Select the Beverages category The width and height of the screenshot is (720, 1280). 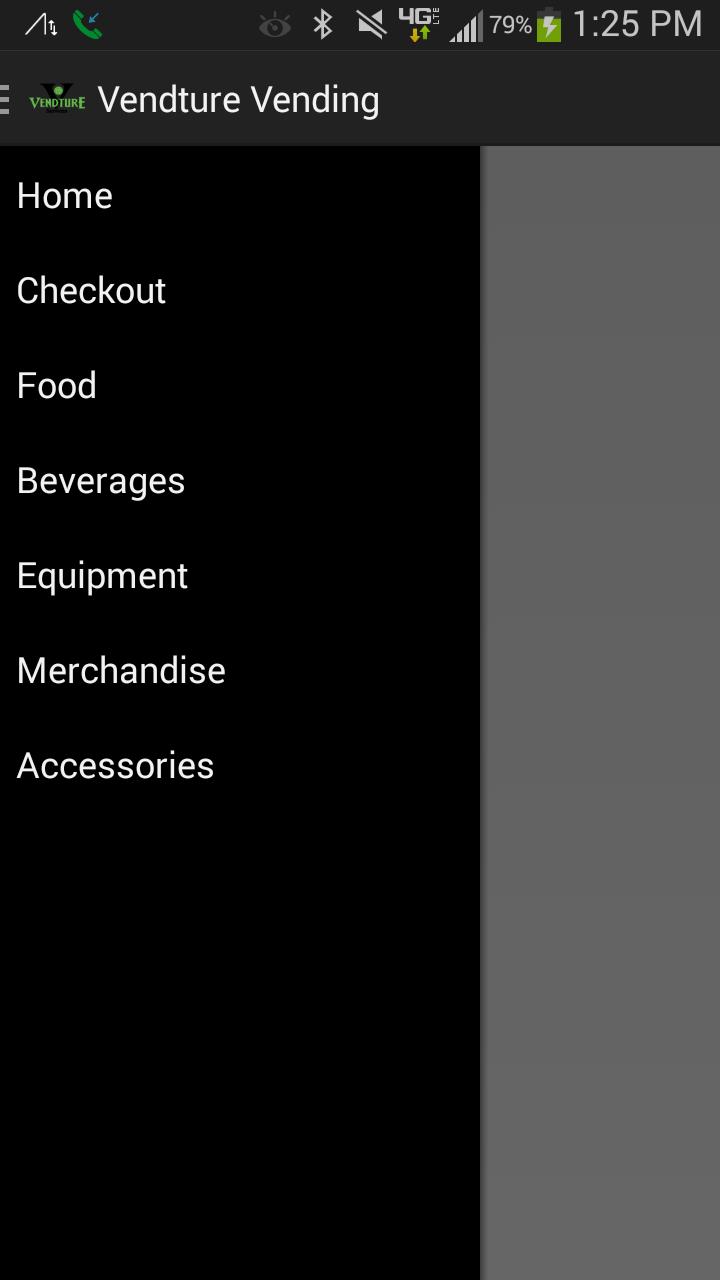pyautogui.click(x=101, y=481)
